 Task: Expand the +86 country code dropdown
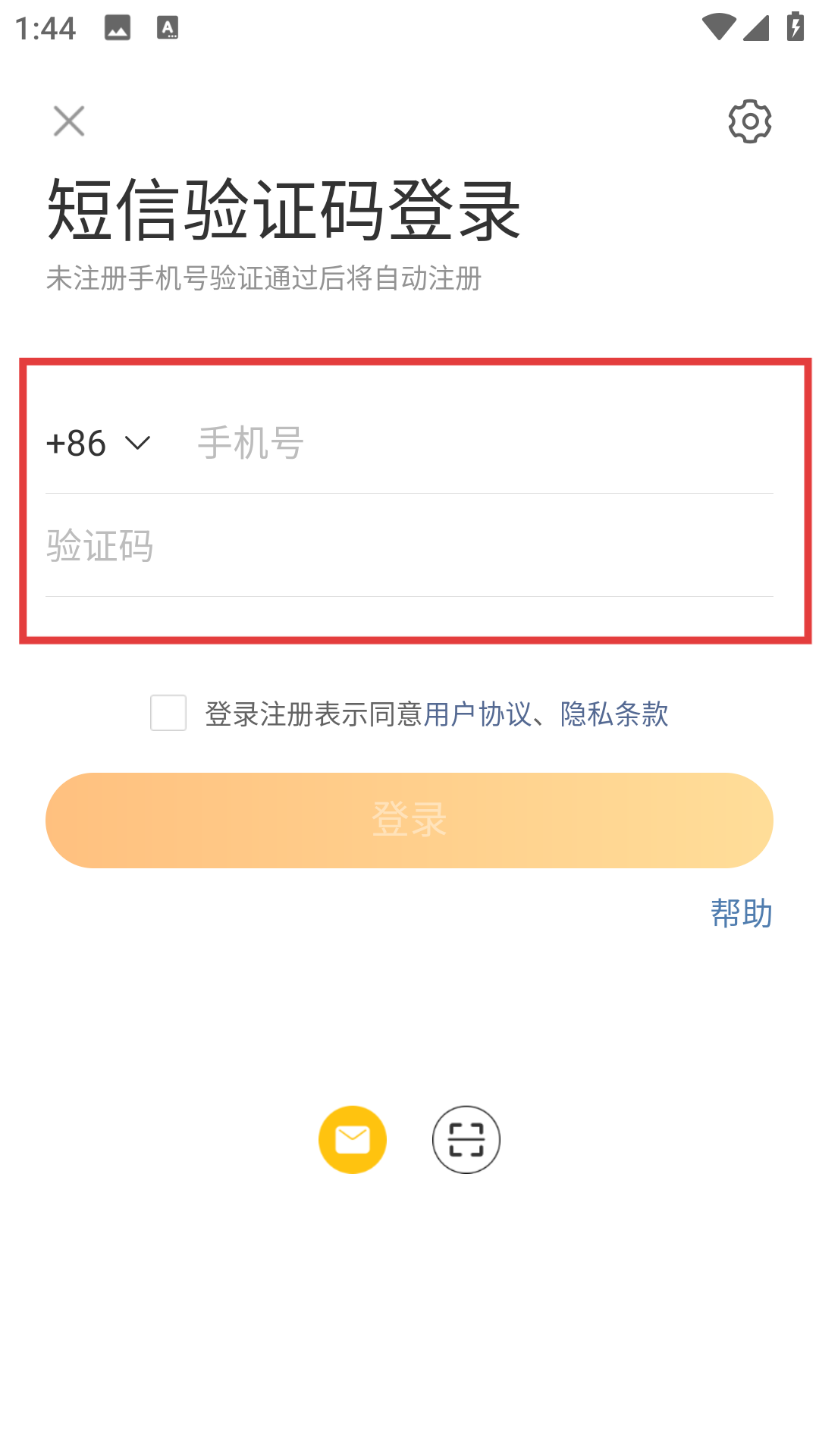click(99, 443)
